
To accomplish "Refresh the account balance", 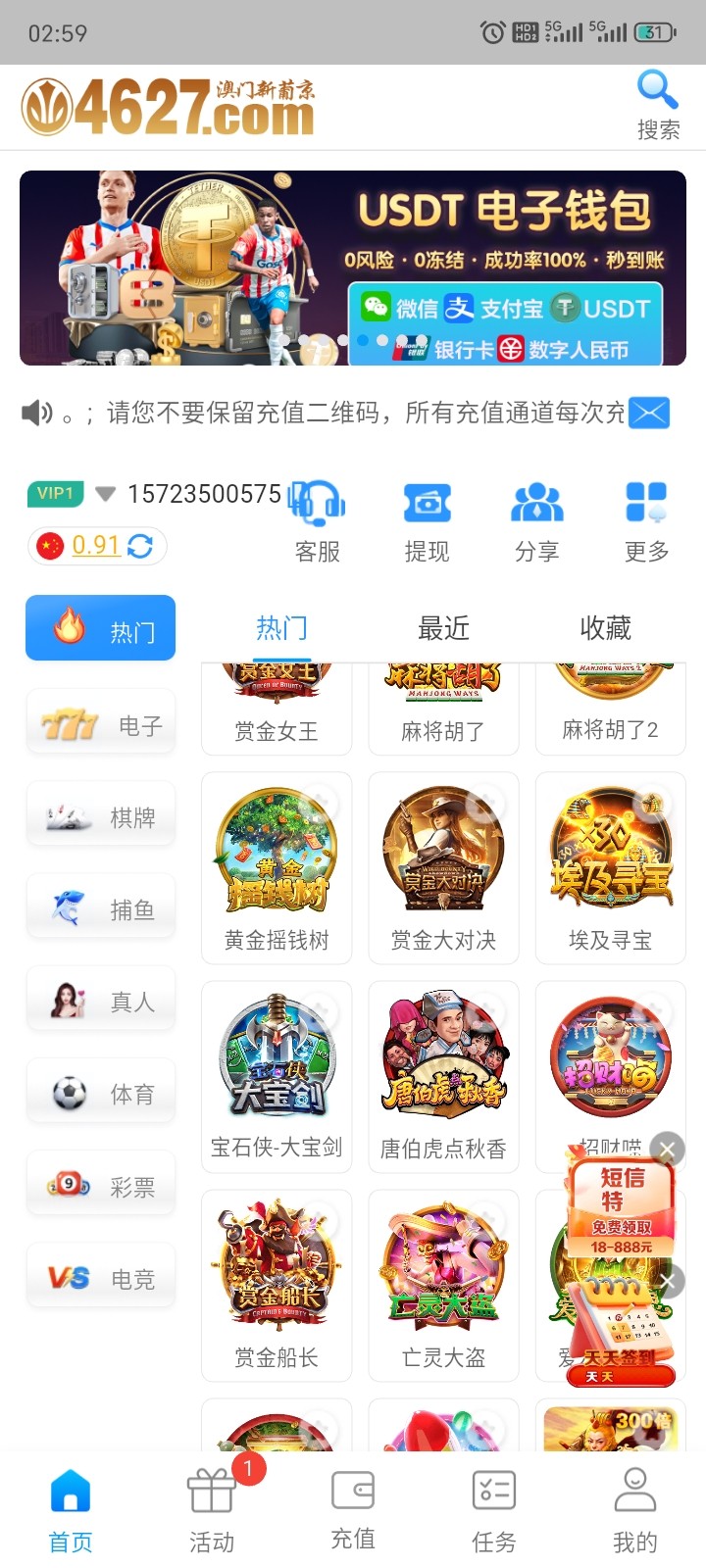I will click(x=140, y=546).
